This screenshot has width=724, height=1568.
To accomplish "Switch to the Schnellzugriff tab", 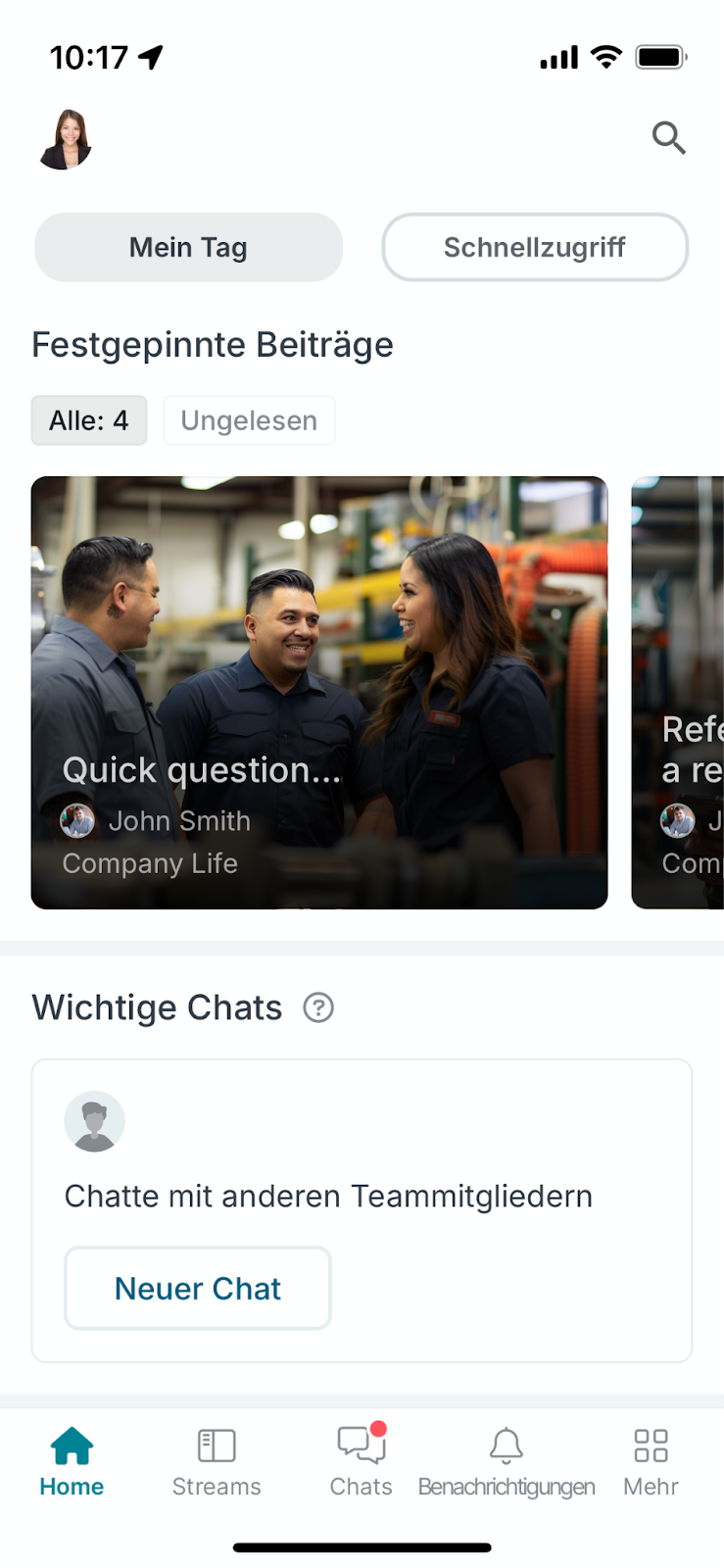I will click(535, 247).
